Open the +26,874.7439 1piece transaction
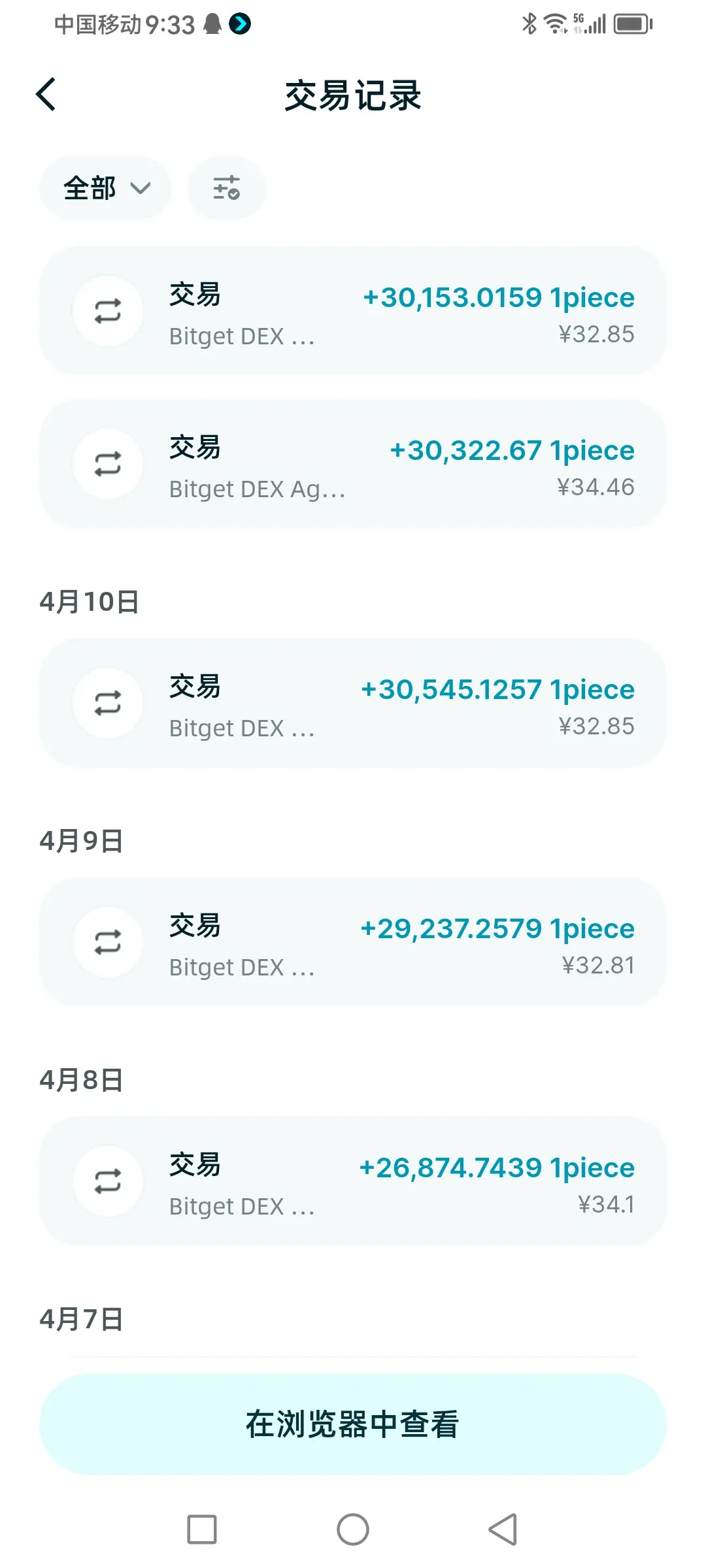The height and width of the screenshot is (1568, 706). 353,1181
